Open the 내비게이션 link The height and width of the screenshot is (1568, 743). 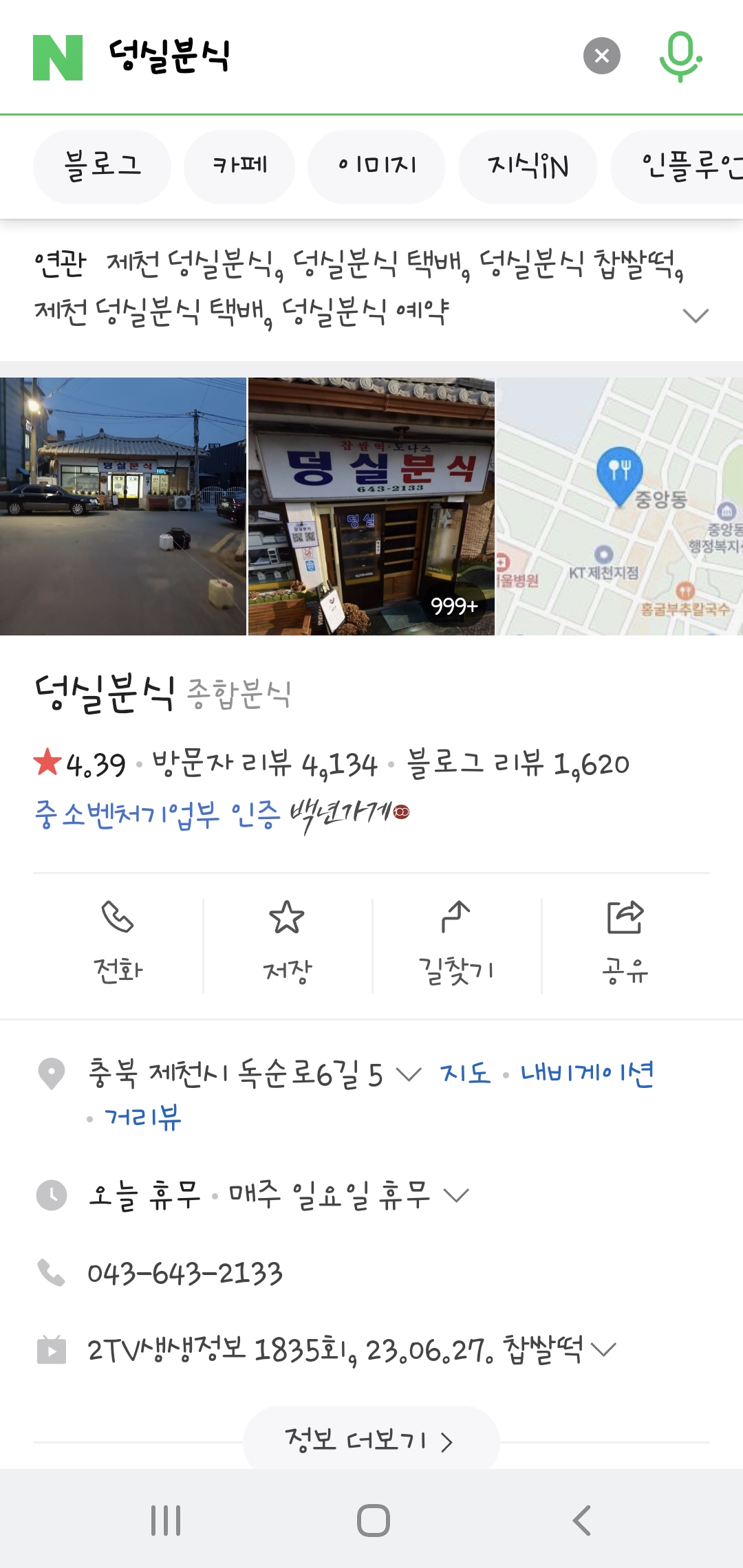(x=587, y=1074)
